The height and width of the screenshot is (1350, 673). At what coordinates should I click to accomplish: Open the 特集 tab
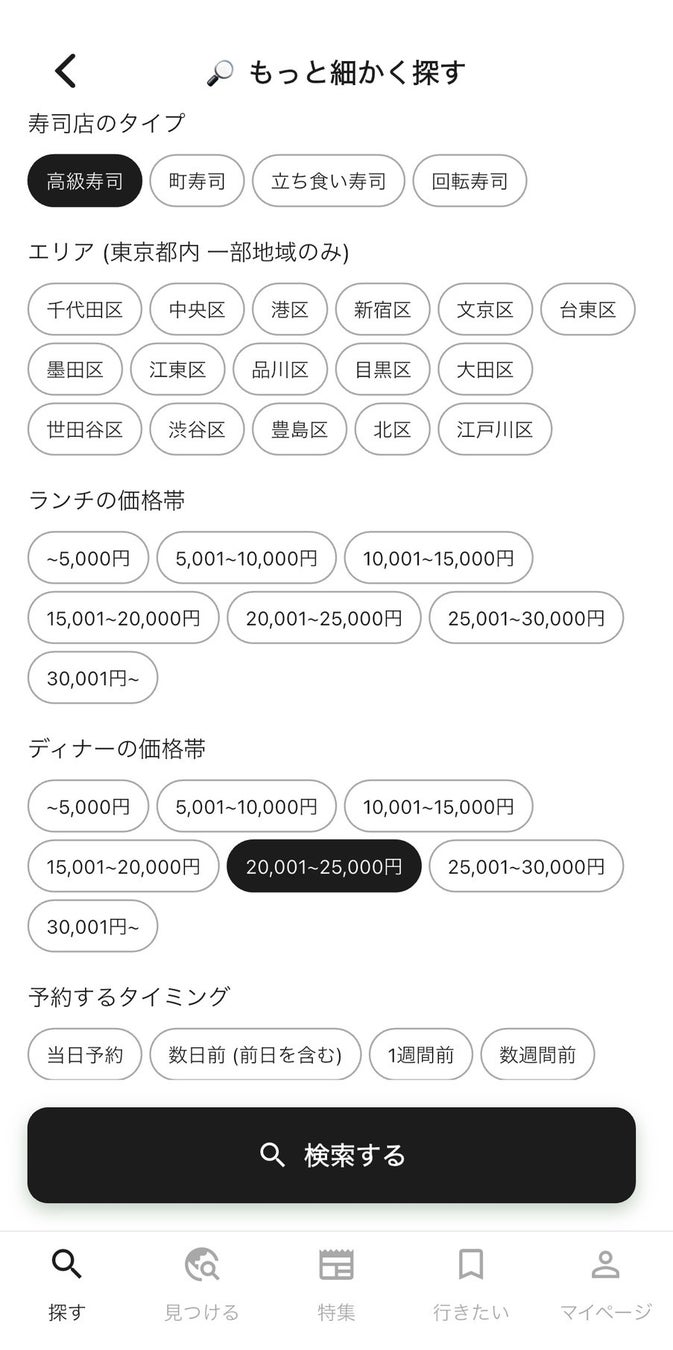pos(336,1285)
